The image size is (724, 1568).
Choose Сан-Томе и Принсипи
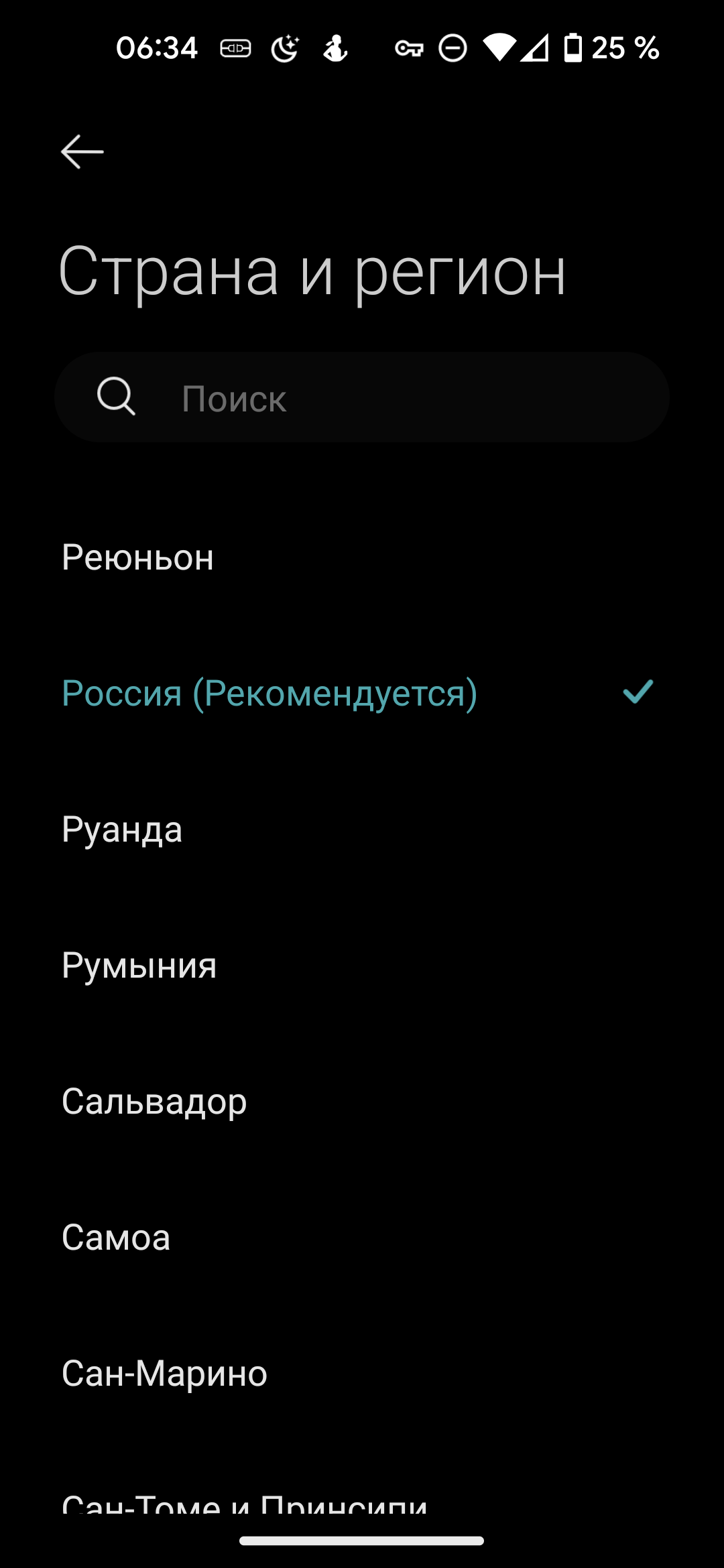(245, 1502)
